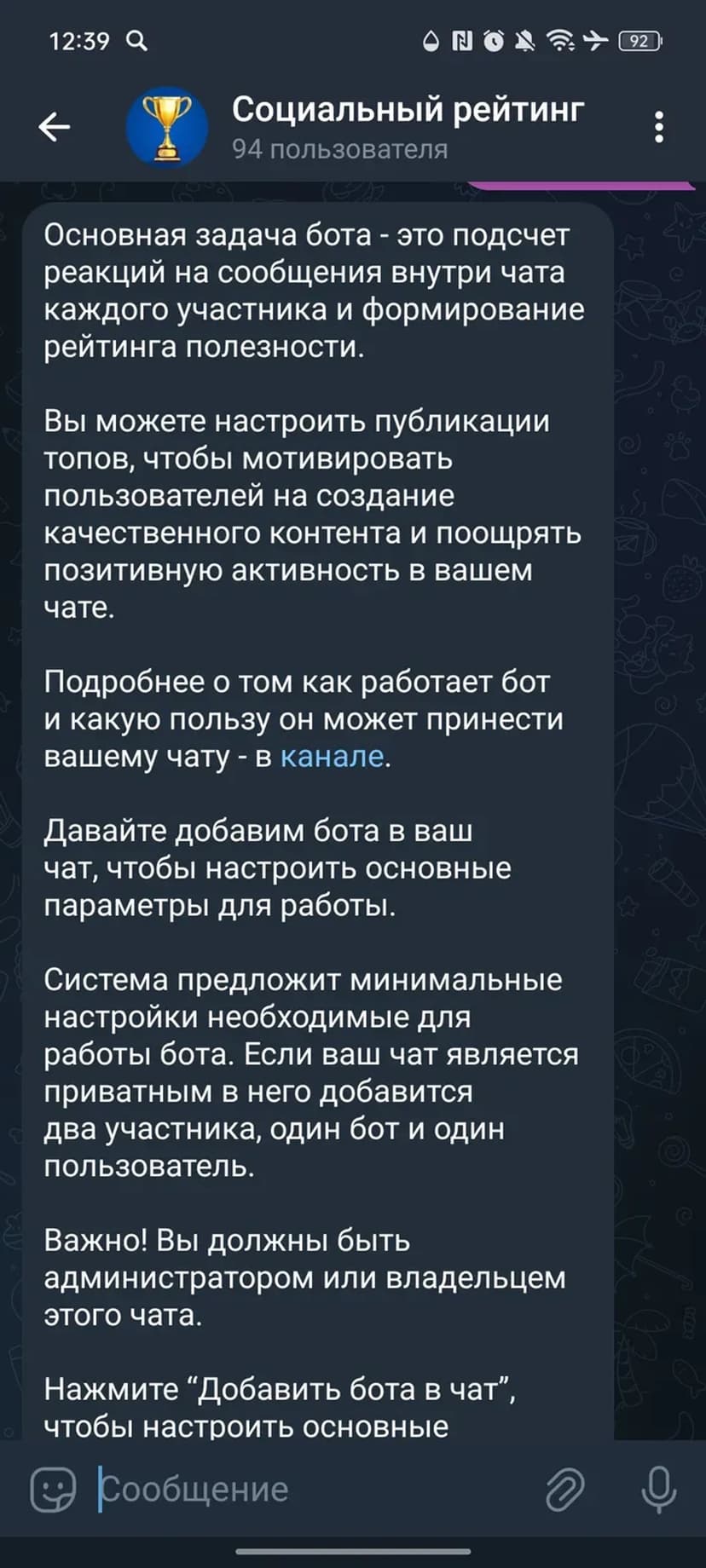This screenshot has height=1568, width=706.
Task: Go back using the arrow icon
Action: click(x=55, y=128)
